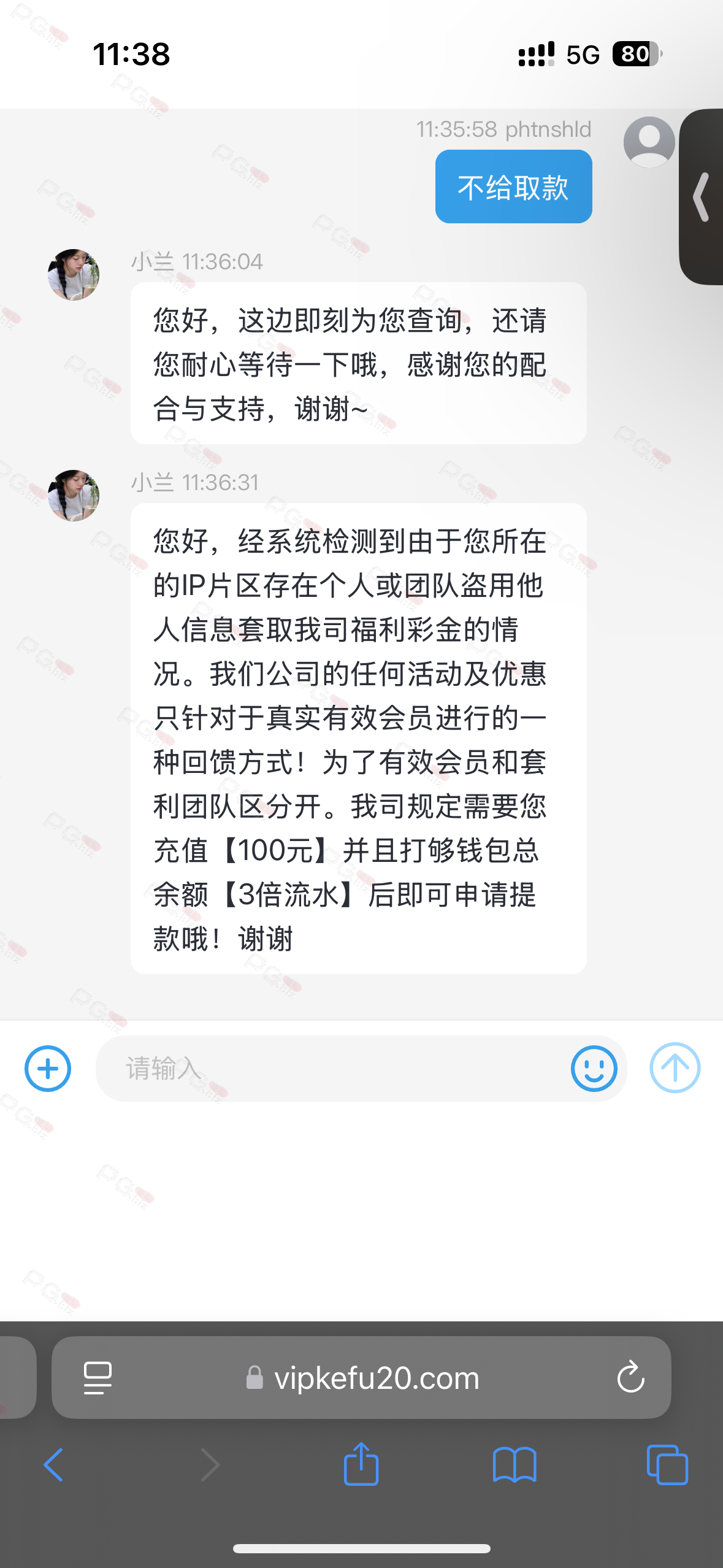
Task: Send the message with arrow button
Action: [x=675, y=1068]
